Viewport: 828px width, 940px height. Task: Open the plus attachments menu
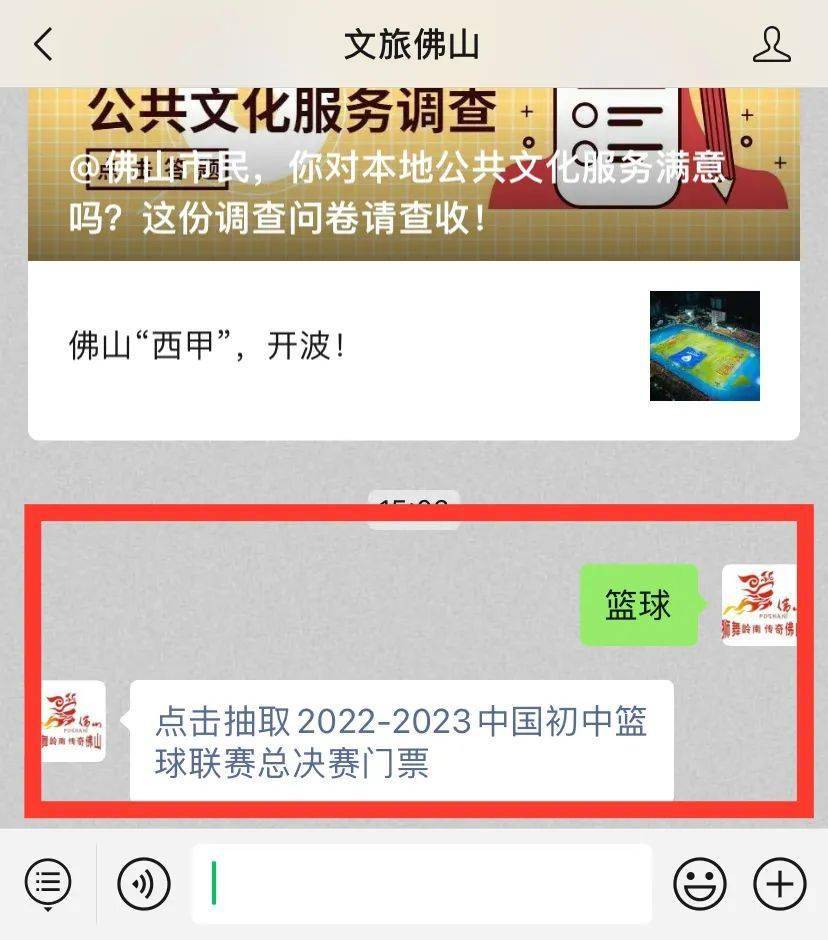pos(779,884)
